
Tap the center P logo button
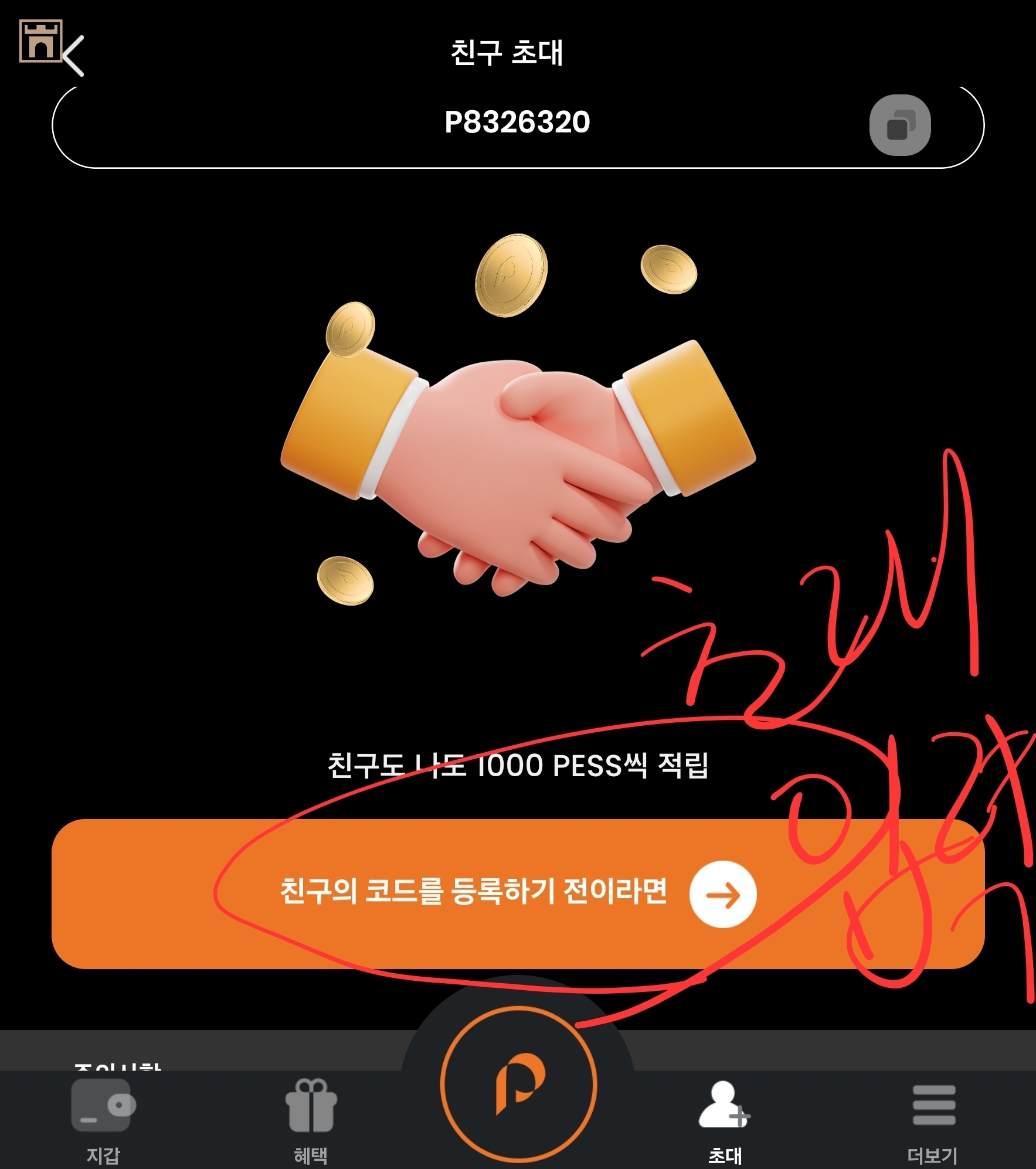click(518, 1085)
